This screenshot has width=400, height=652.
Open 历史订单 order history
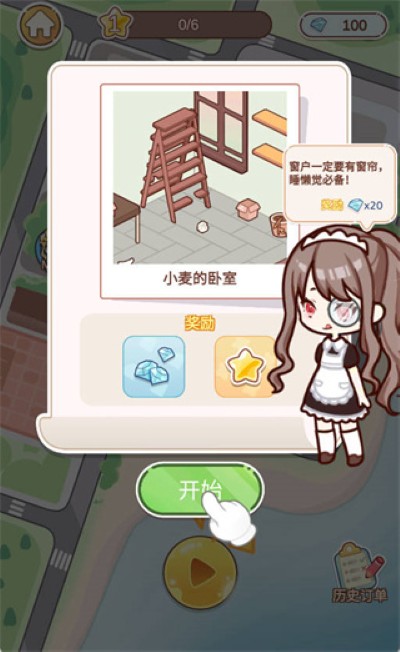(359, 574)
